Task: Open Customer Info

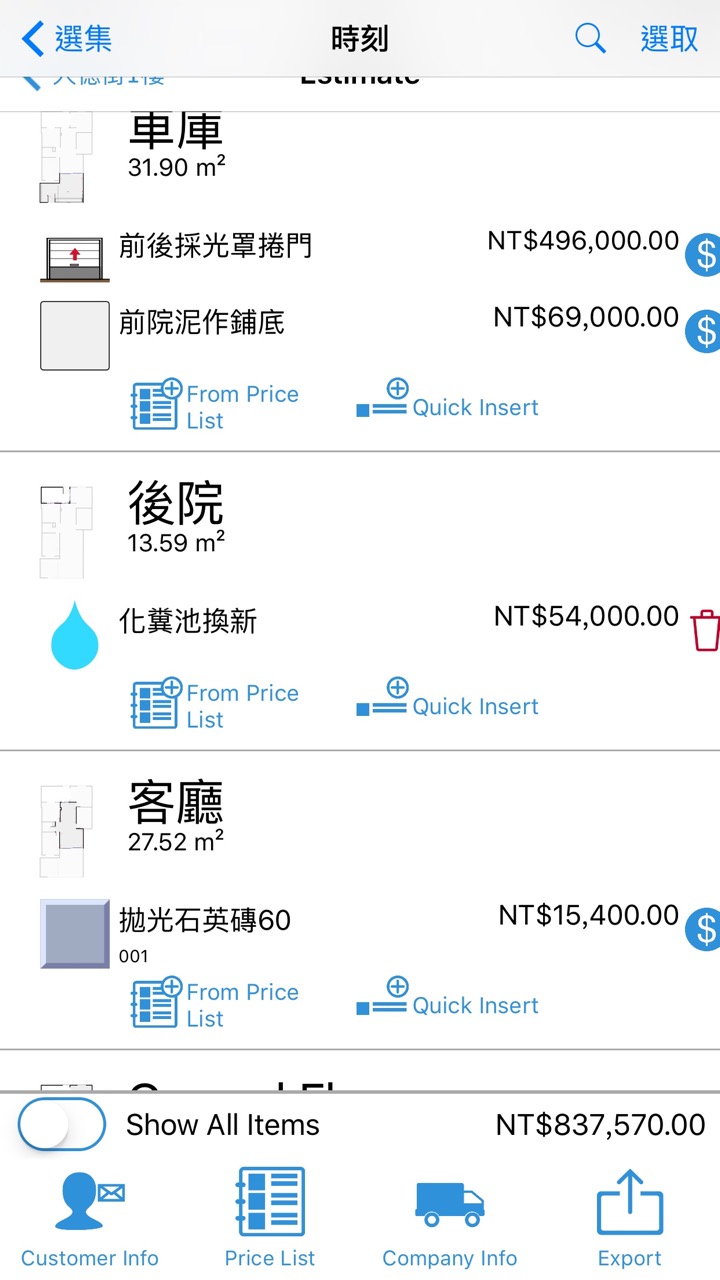Action: tap(90, 1216)
